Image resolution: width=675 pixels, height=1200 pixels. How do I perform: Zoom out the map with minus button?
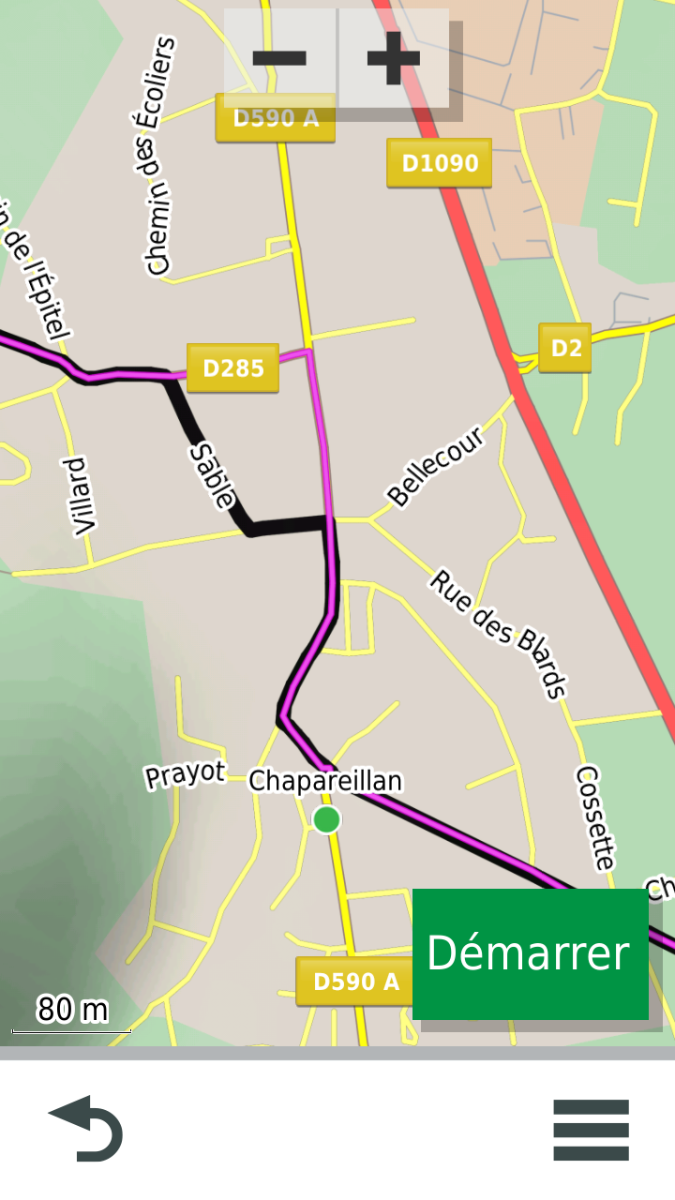(280, 57)
